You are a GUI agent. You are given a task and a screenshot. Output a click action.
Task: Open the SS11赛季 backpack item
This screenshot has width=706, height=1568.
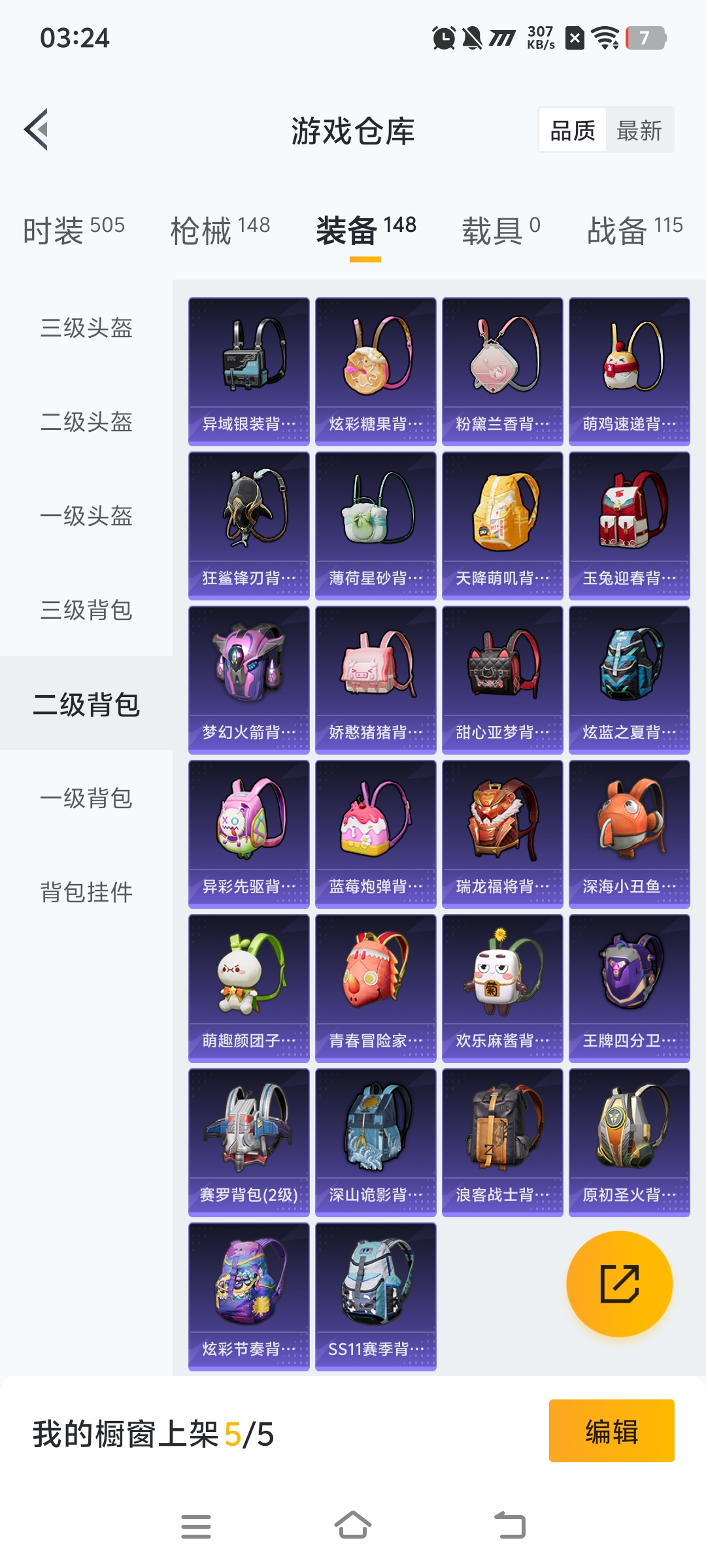pyautogui.click(x=375, y=1296)
